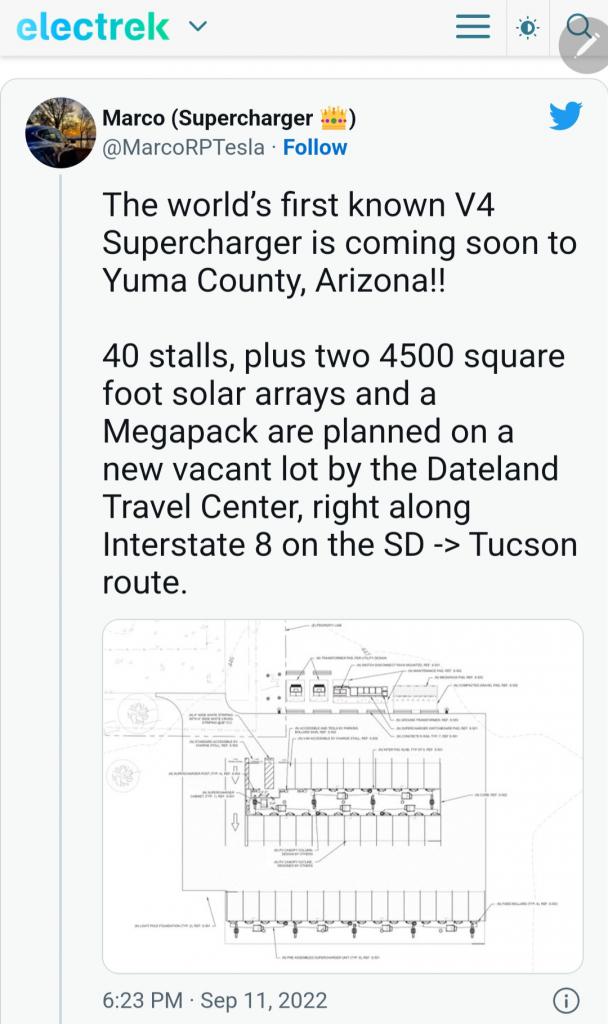Open the hamburger menu
The image size is (608, 1024).
point(473,27)
